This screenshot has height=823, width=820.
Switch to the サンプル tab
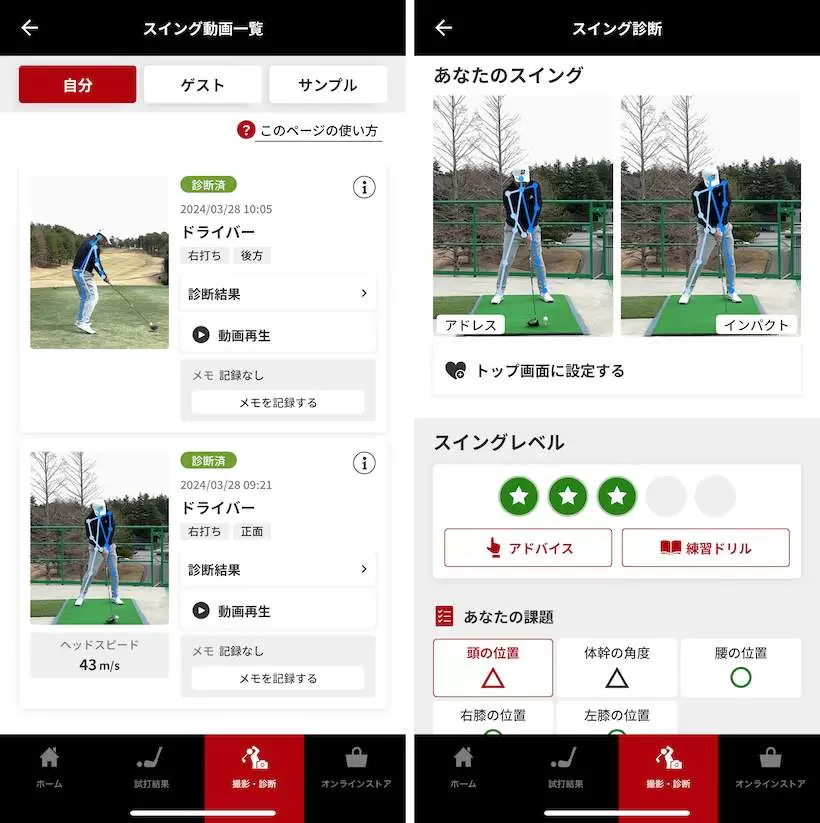coord(328,85)
